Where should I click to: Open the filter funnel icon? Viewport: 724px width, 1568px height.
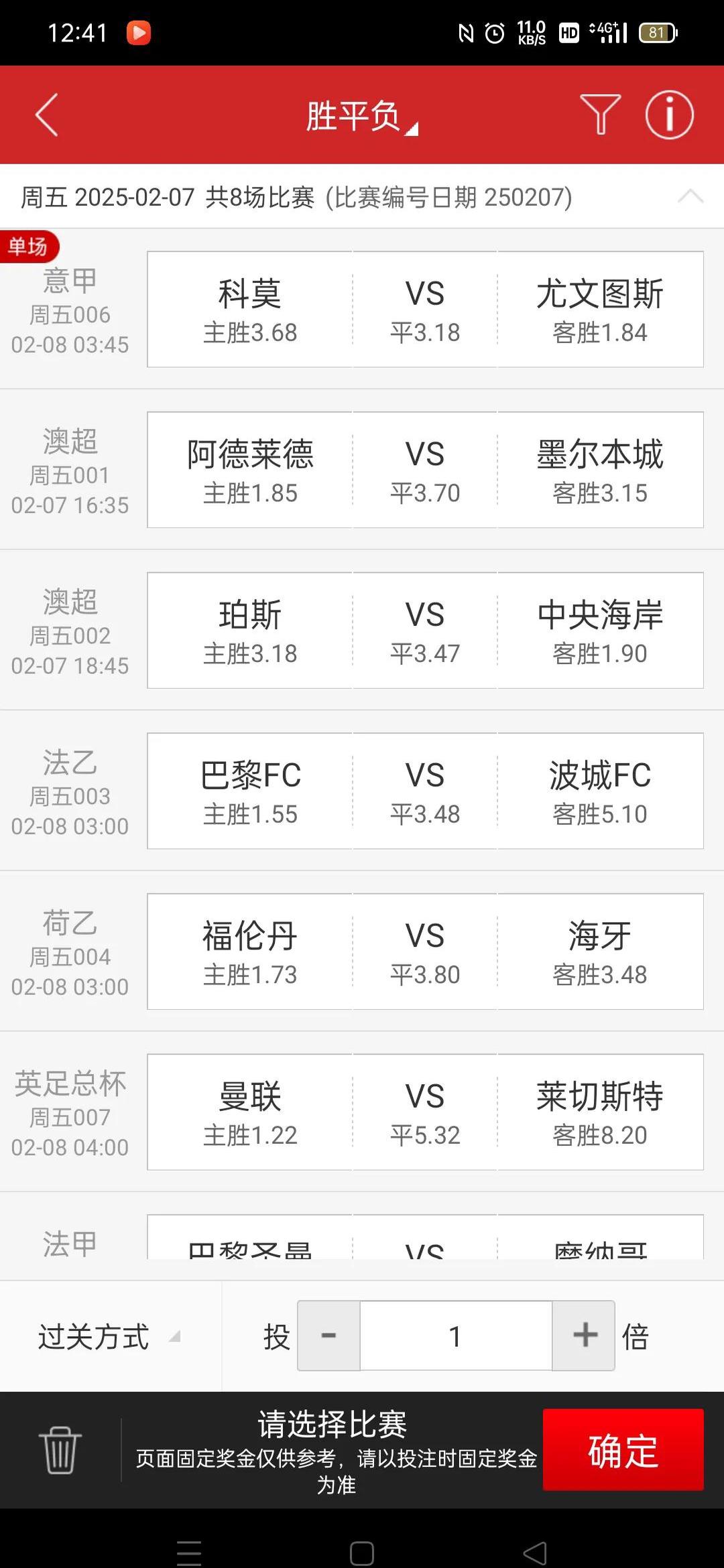coord(600,115)
